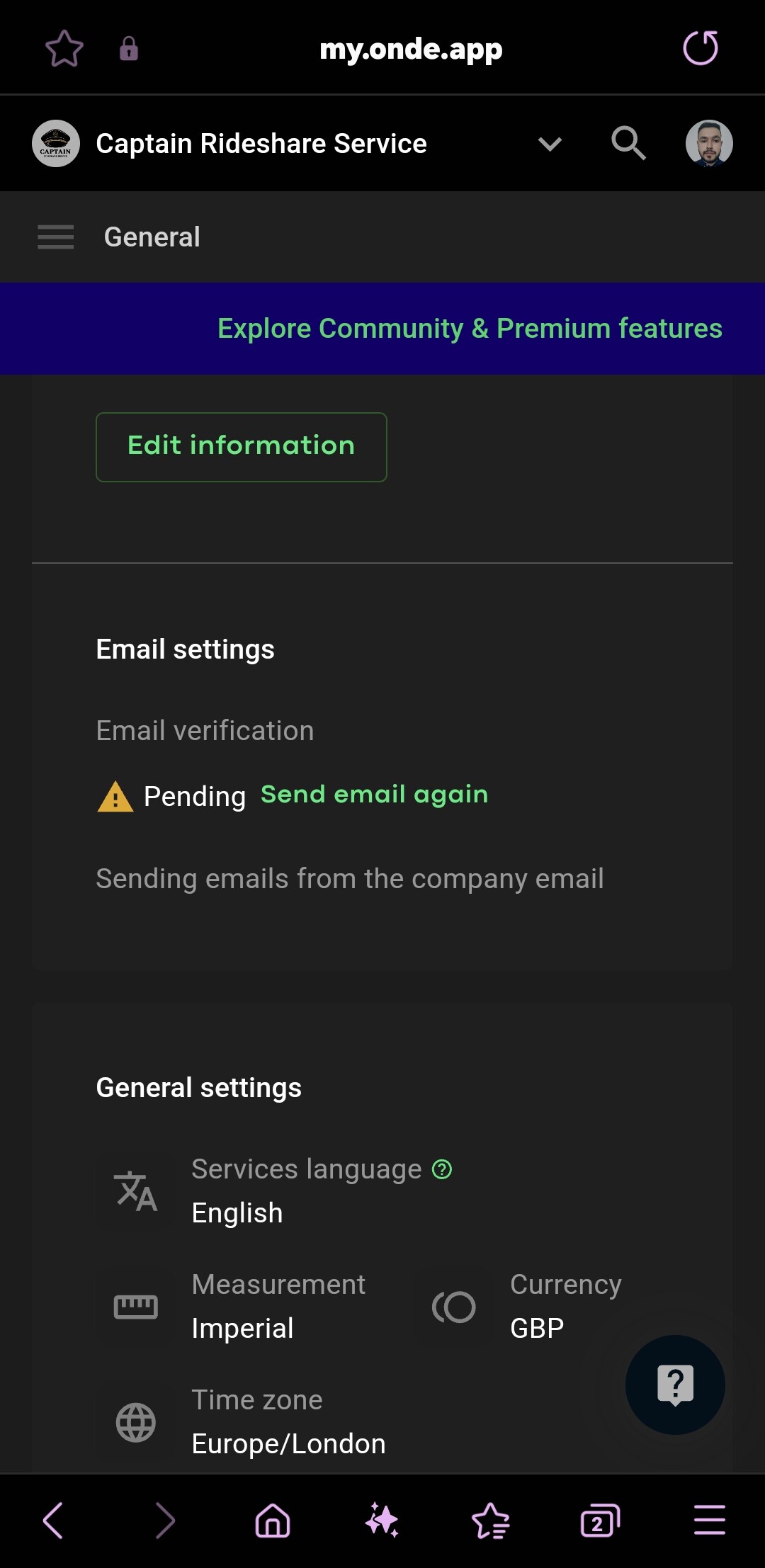This screenshot has height=1568, width=765.
Task: Go back with the browser back arrow
Action: (53, 1521)
